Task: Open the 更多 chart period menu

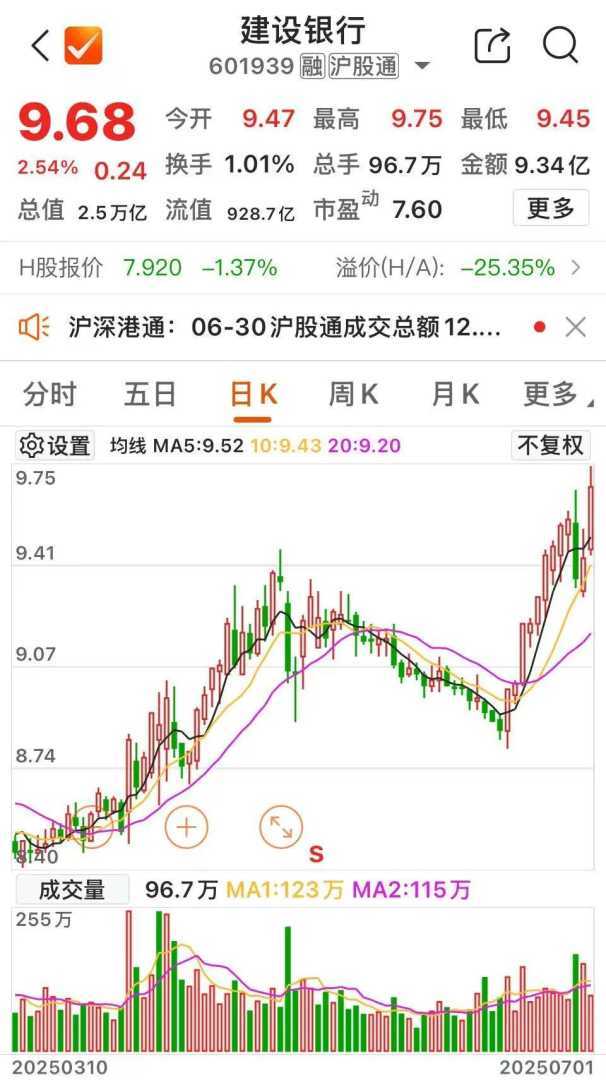Action: point(553,395)
